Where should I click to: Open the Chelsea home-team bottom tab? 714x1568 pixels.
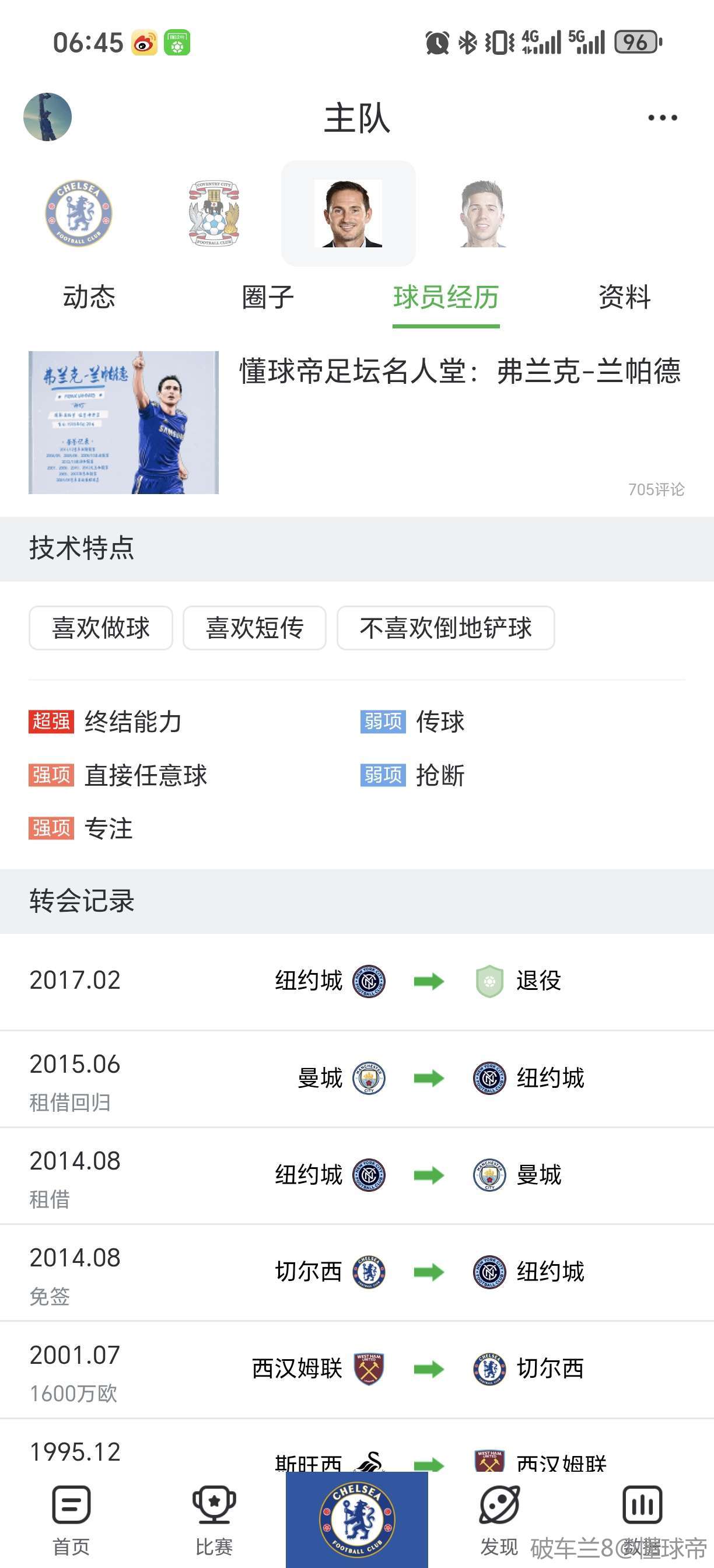(x=356, y=1520)
